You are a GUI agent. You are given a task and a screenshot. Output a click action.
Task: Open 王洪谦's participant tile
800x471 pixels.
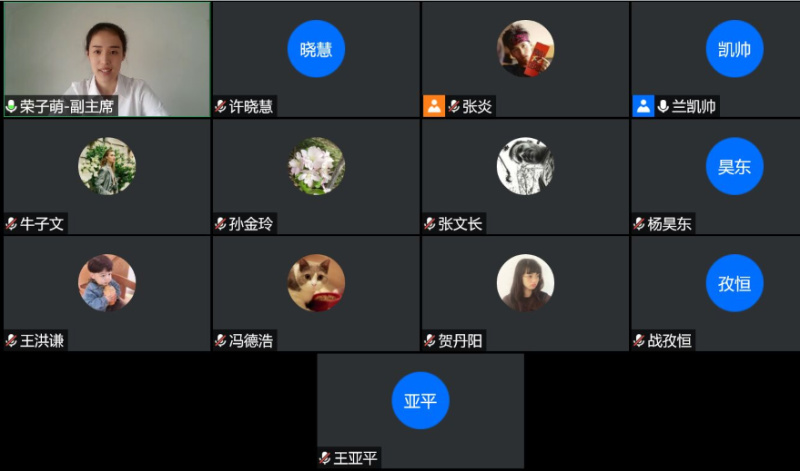(x=107, y=292)
